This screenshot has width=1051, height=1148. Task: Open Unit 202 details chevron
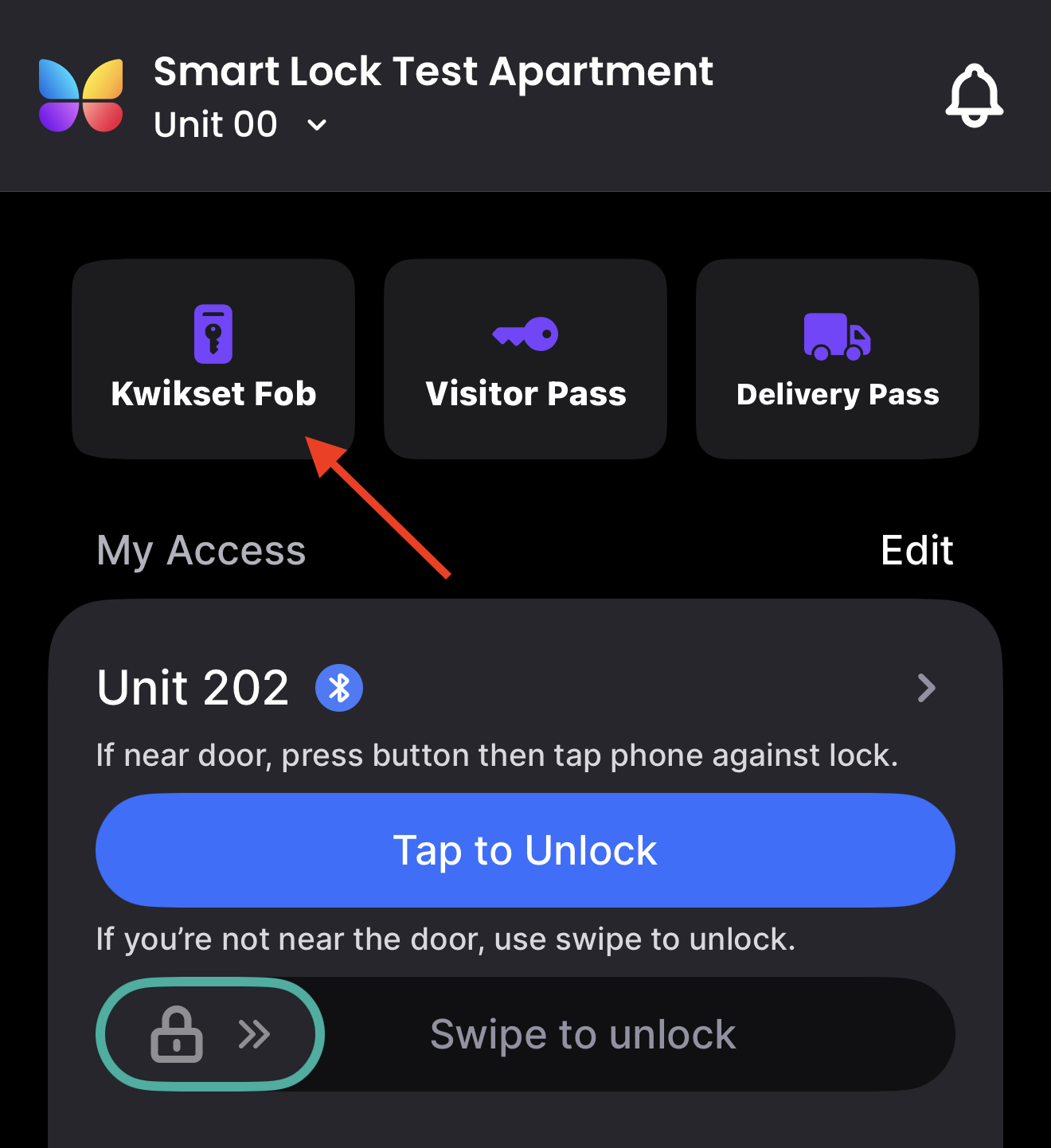[926, 688]
